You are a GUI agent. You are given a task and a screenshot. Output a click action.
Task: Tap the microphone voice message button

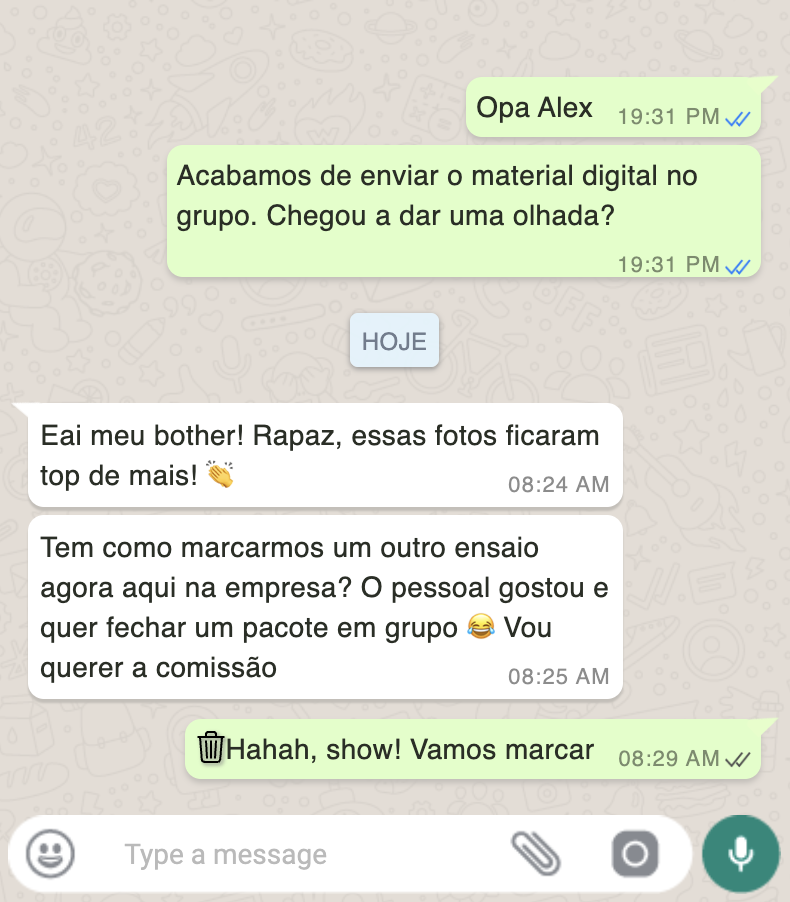[x=741, y=853]
